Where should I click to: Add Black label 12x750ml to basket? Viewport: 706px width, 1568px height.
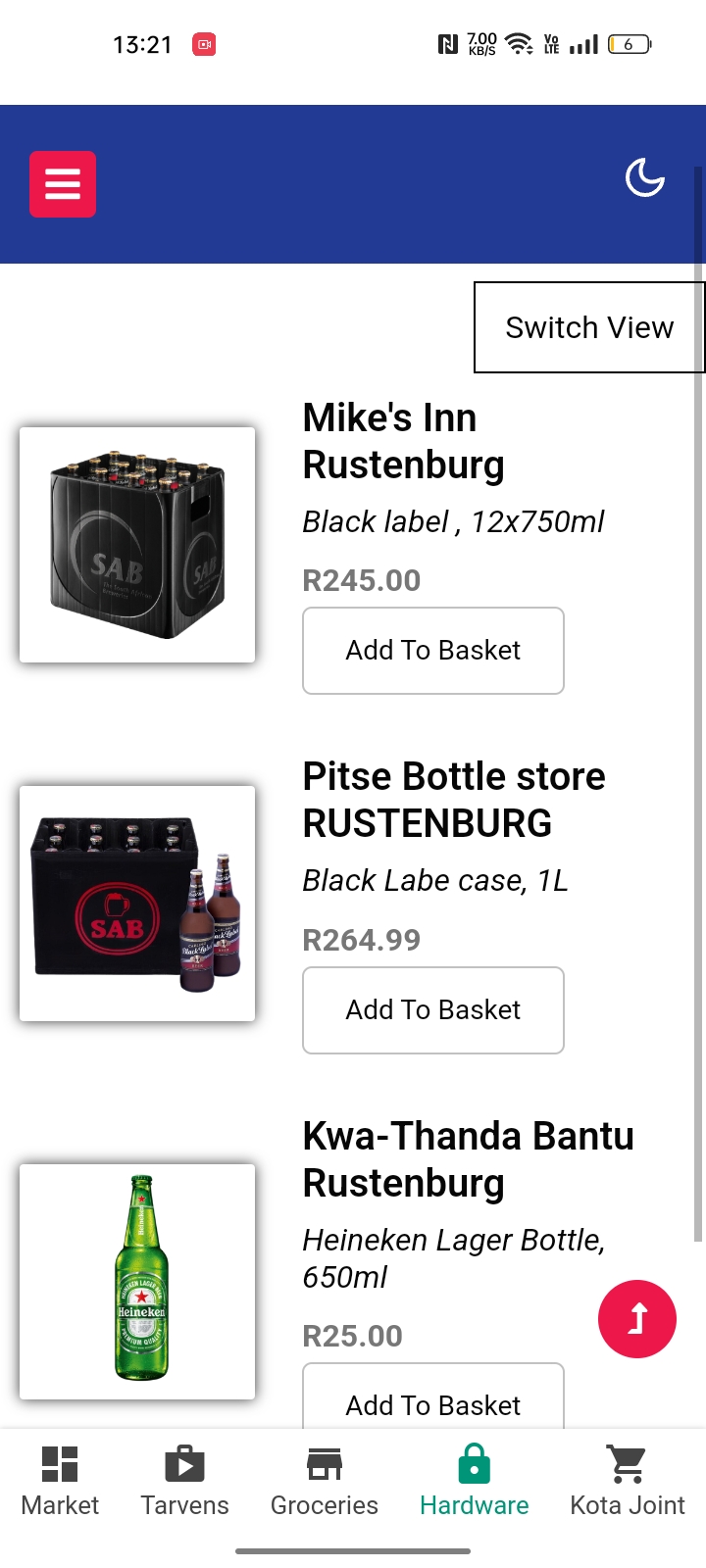(x=432, y=651)
